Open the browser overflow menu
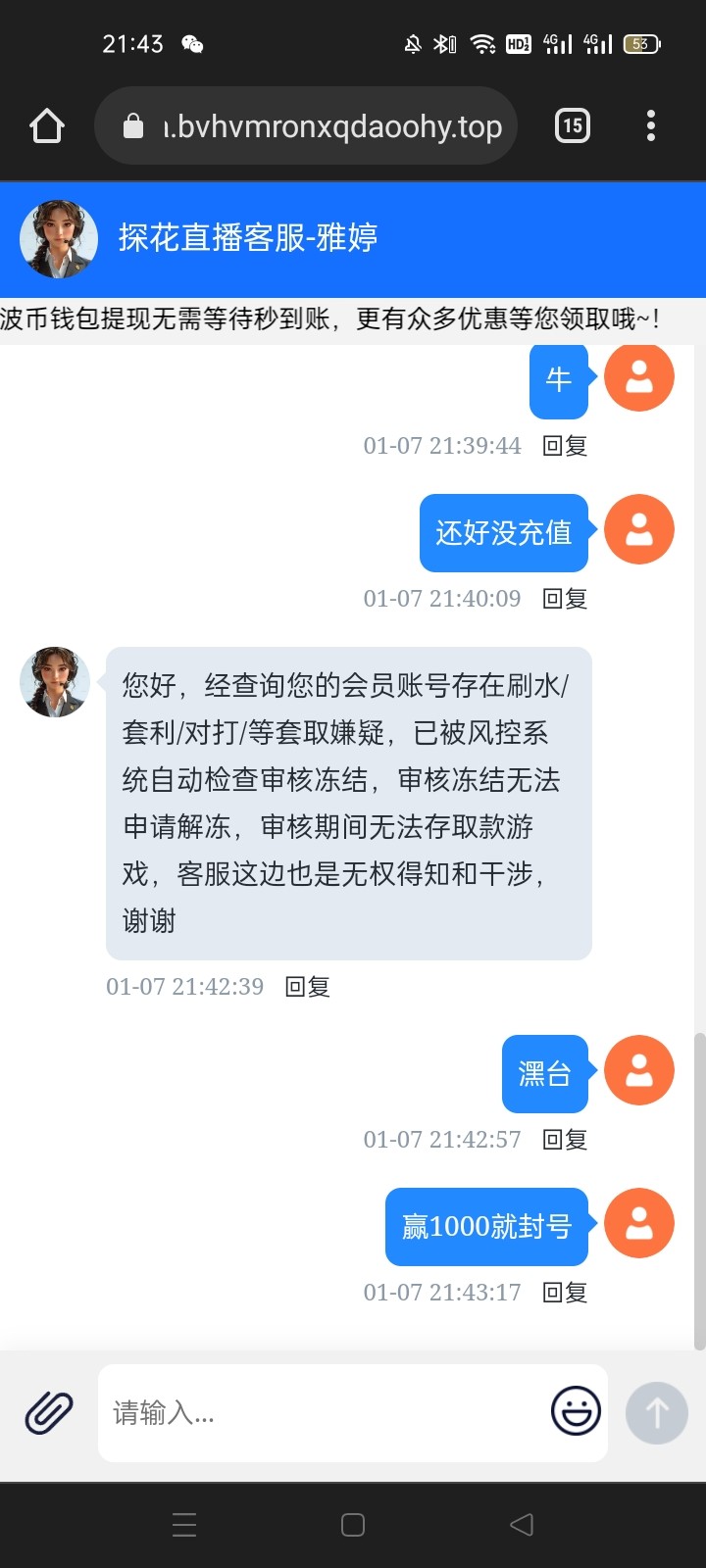Image resolution: width=706 pixels, height=1568 pixels. coord(651,126)
